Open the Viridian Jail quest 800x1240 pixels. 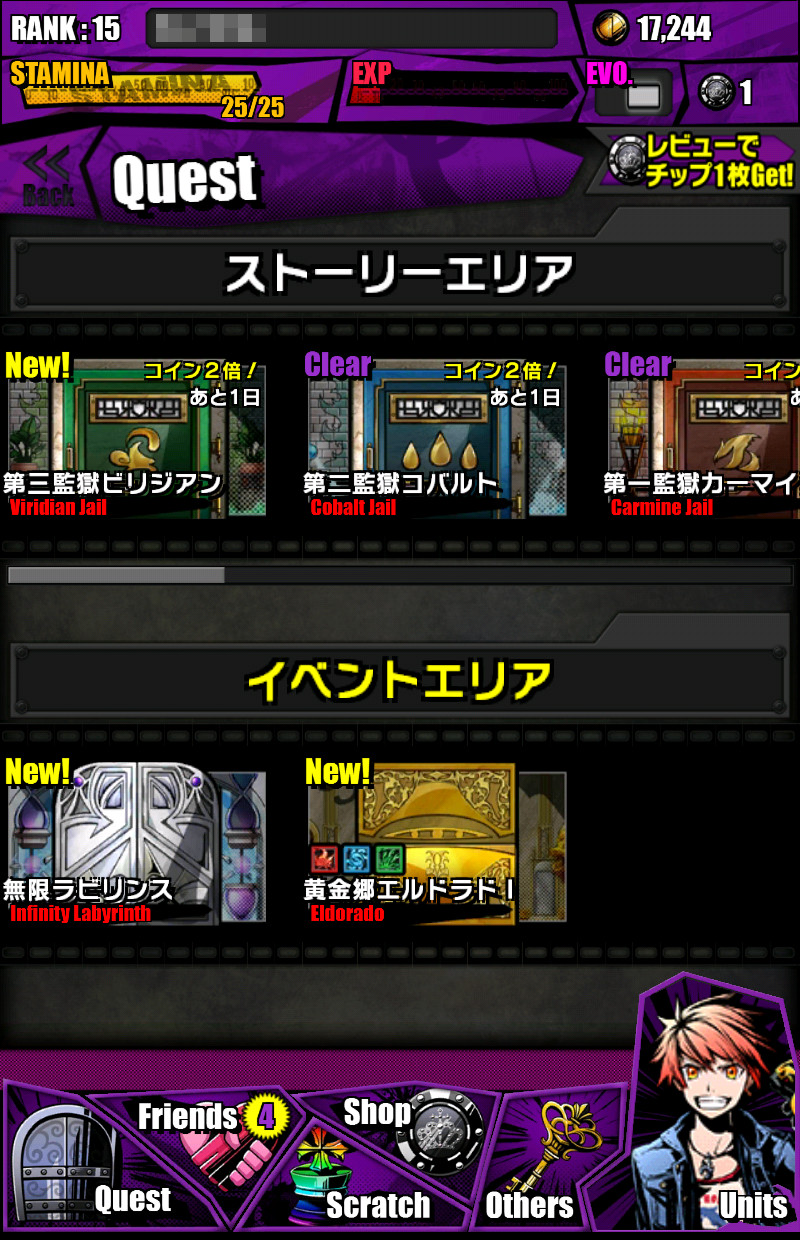(x=135, y=440)
